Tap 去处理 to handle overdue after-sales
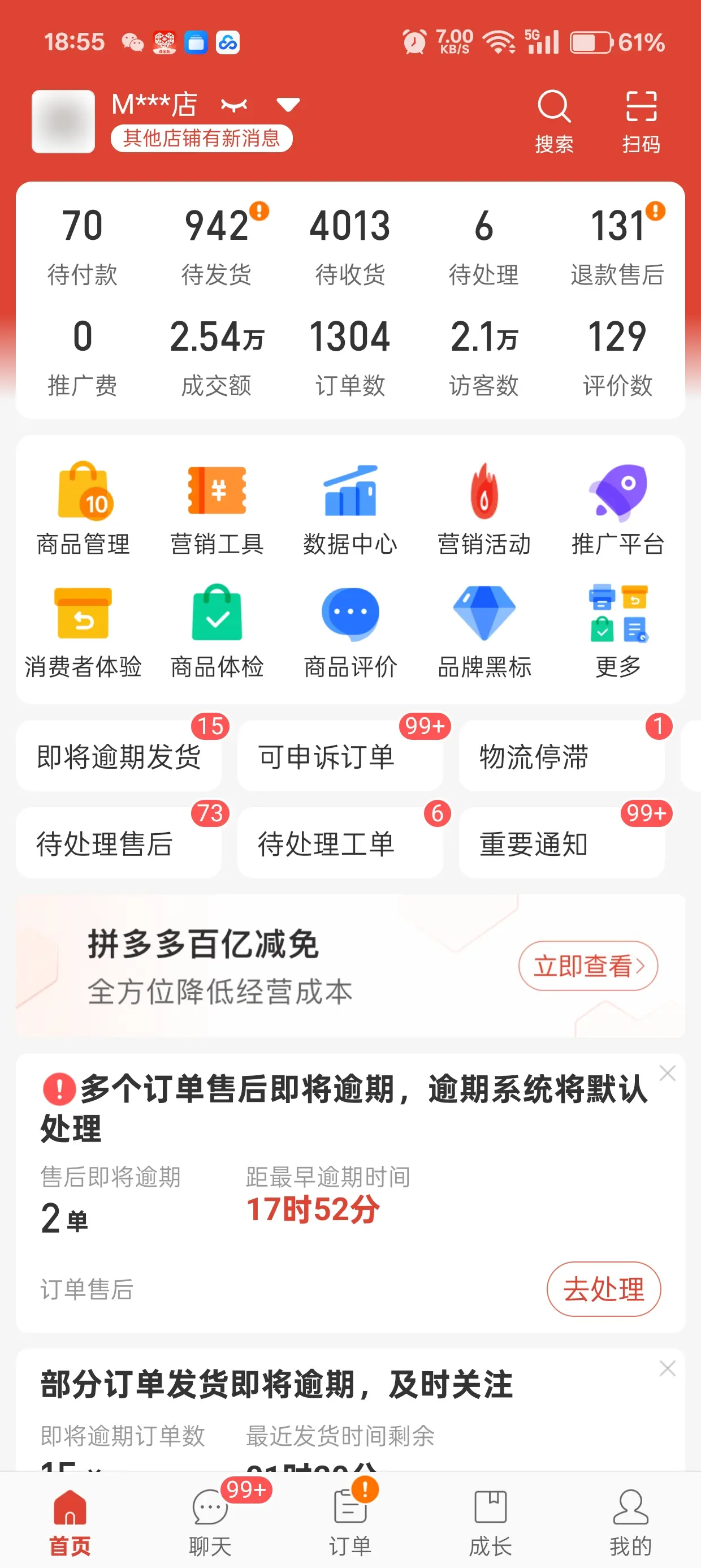 click(604, 1289)
